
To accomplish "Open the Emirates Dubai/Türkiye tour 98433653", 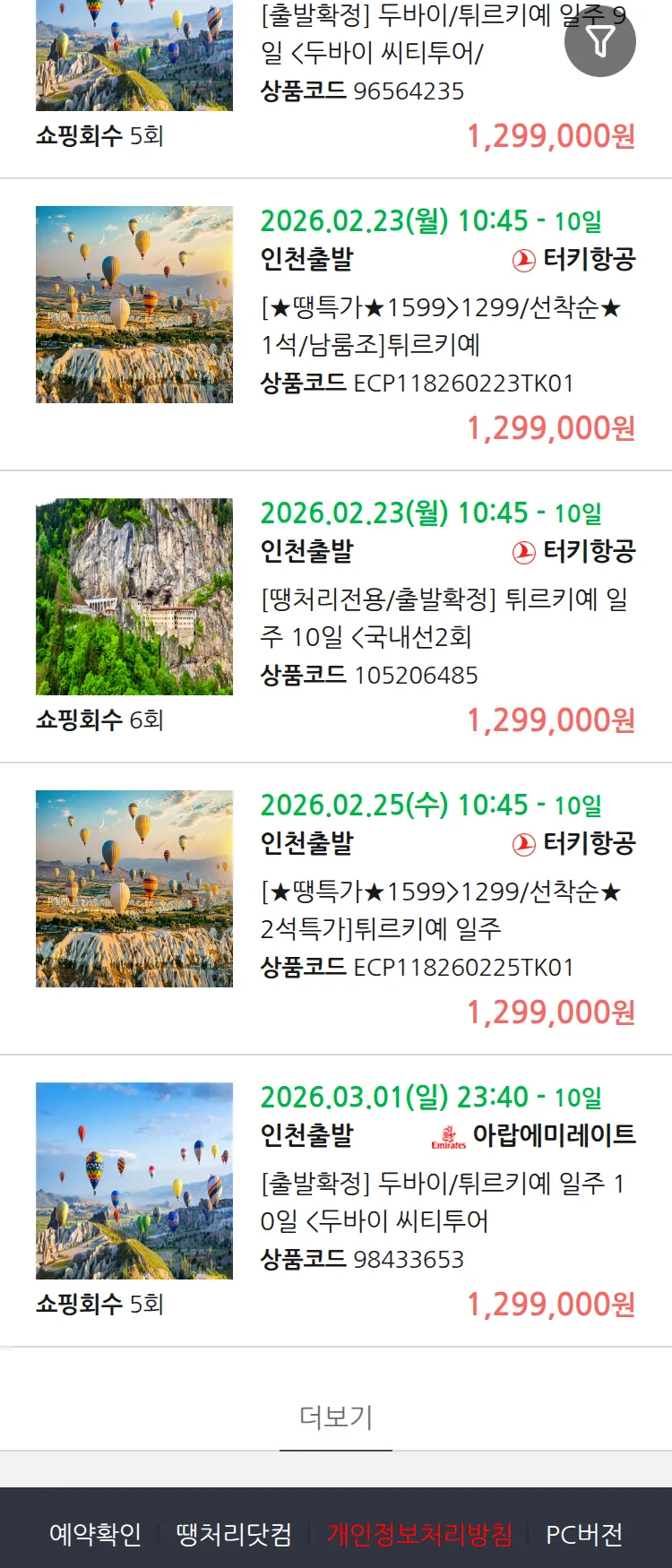I will coord(443,1202).
